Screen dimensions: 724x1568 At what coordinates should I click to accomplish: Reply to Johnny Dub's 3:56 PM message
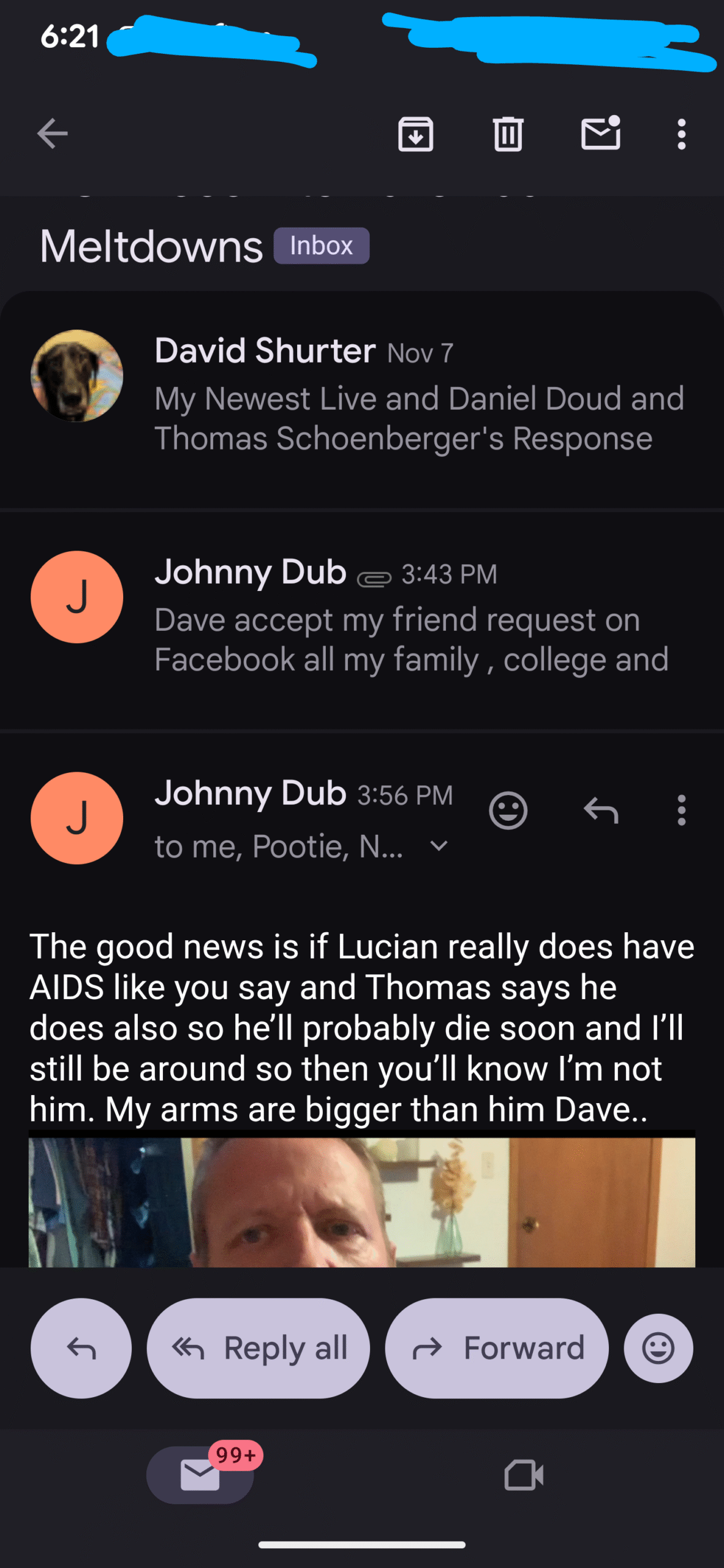pos(601,810)
